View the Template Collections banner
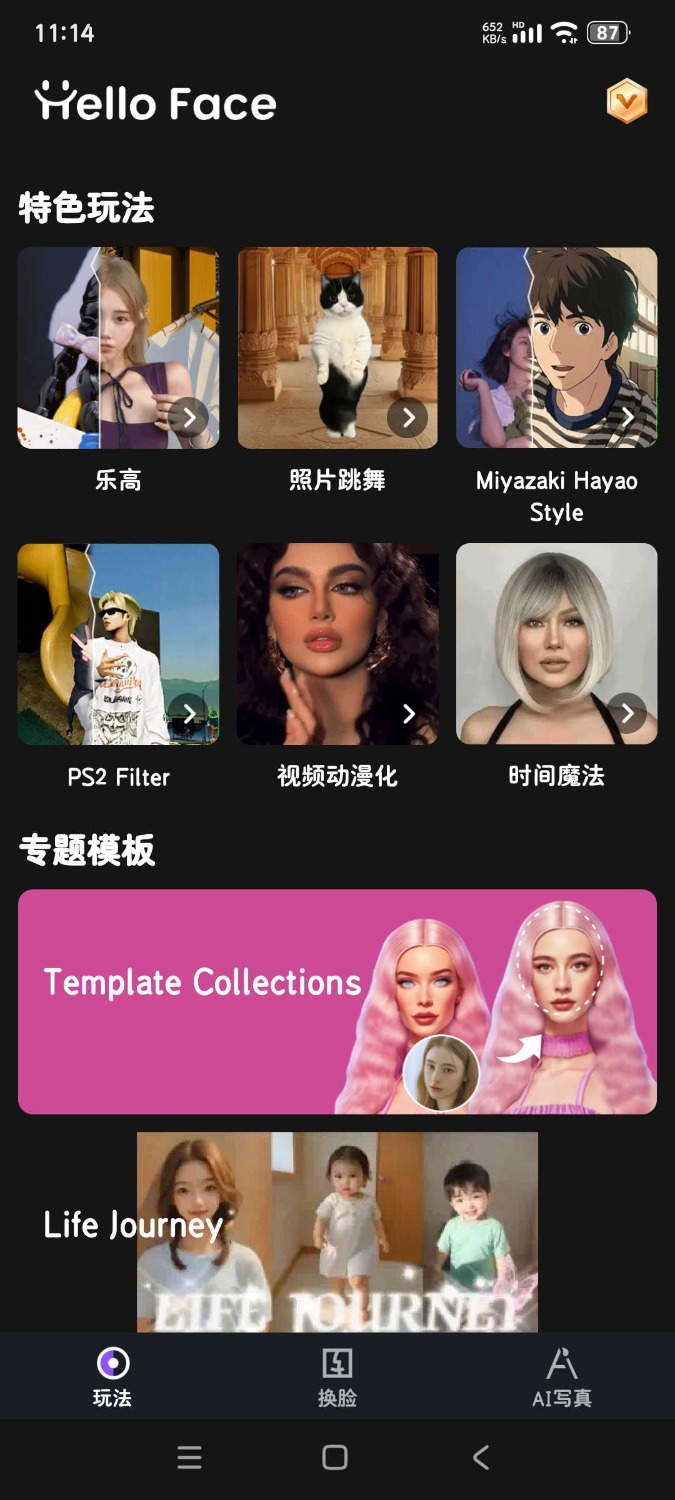Image resolution: width=675 pixels, height=1500 pixels. (x=337, y=1001)
